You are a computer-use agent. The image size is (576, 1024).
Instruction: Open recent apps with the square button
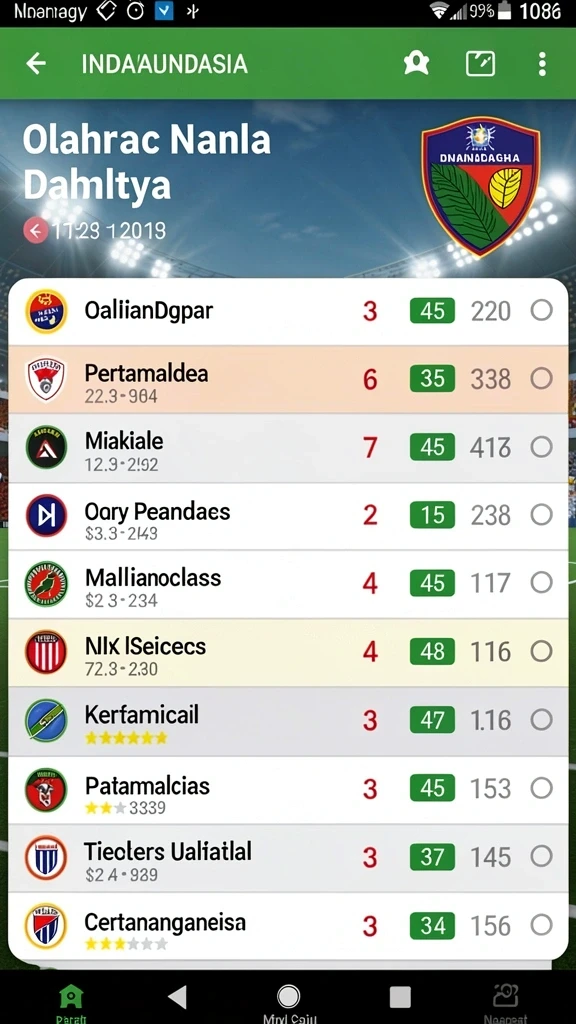coord(400,997)
